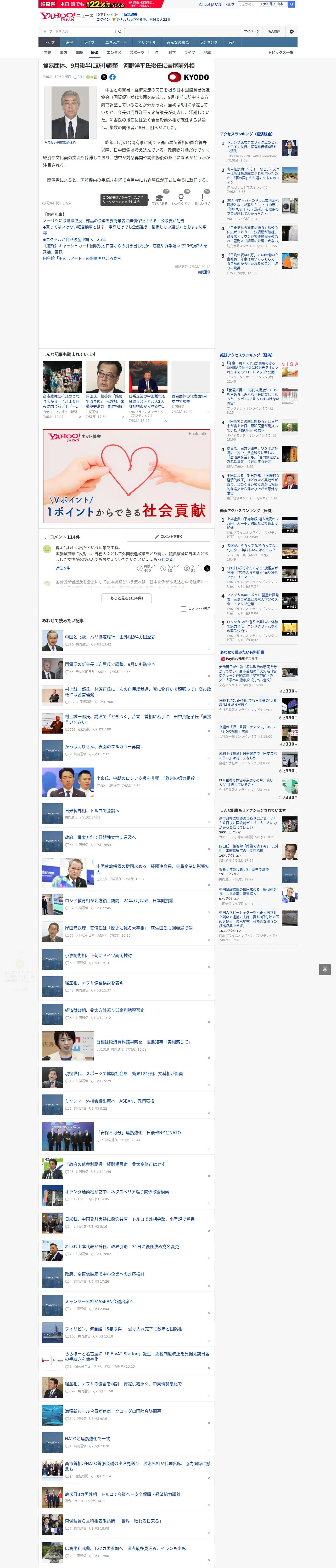Select the スポーツ category tab

click(x=137, y=52)
